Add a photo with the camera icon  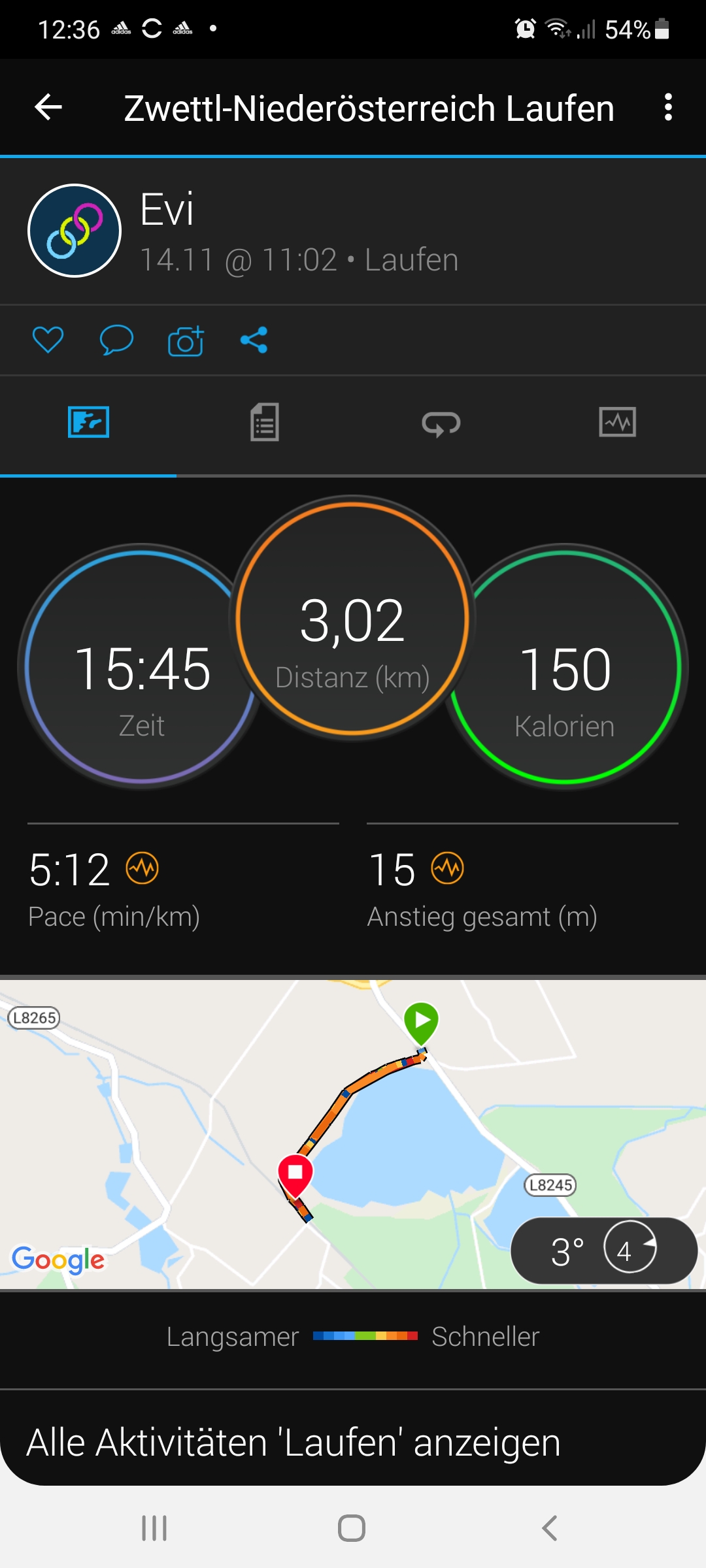(x=186, y=340)
